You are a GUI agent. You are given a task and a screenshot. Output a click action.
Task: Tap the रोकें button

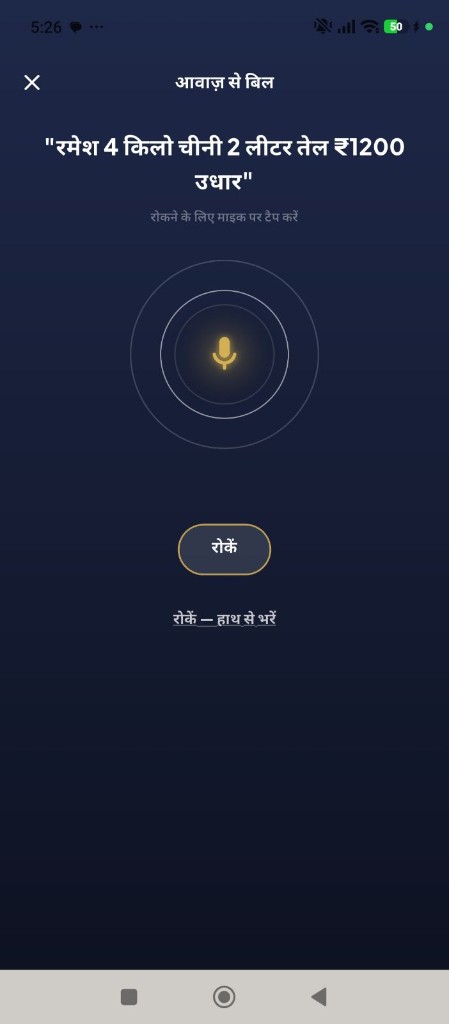(x=224, y=549)
